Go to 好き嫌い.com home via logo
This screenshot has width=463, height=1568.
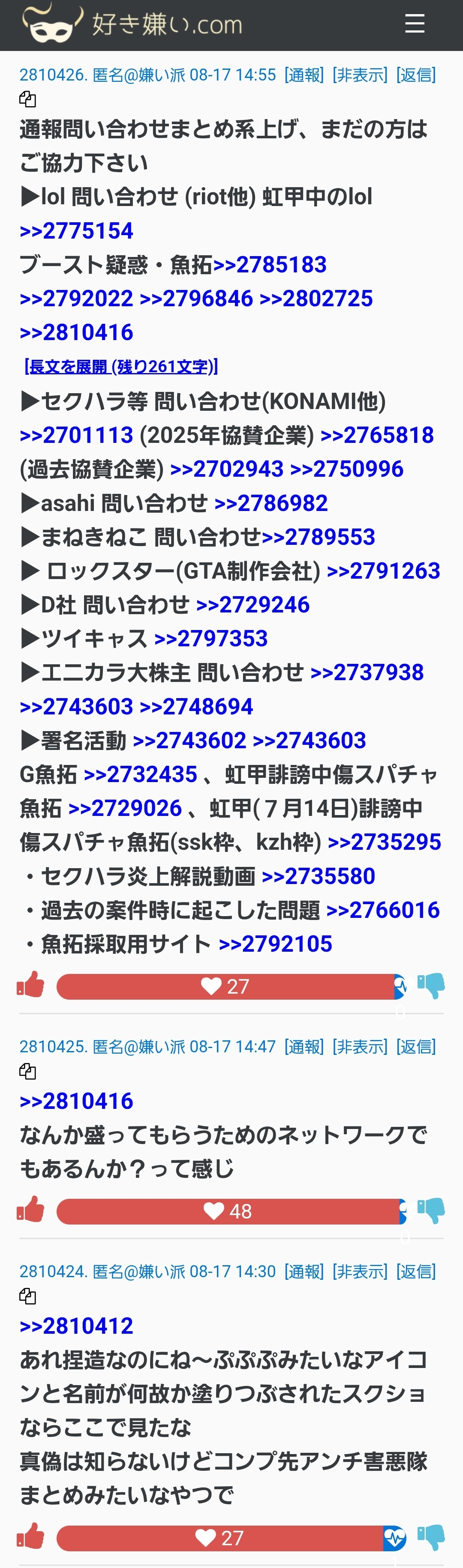(x=132, y=24)
